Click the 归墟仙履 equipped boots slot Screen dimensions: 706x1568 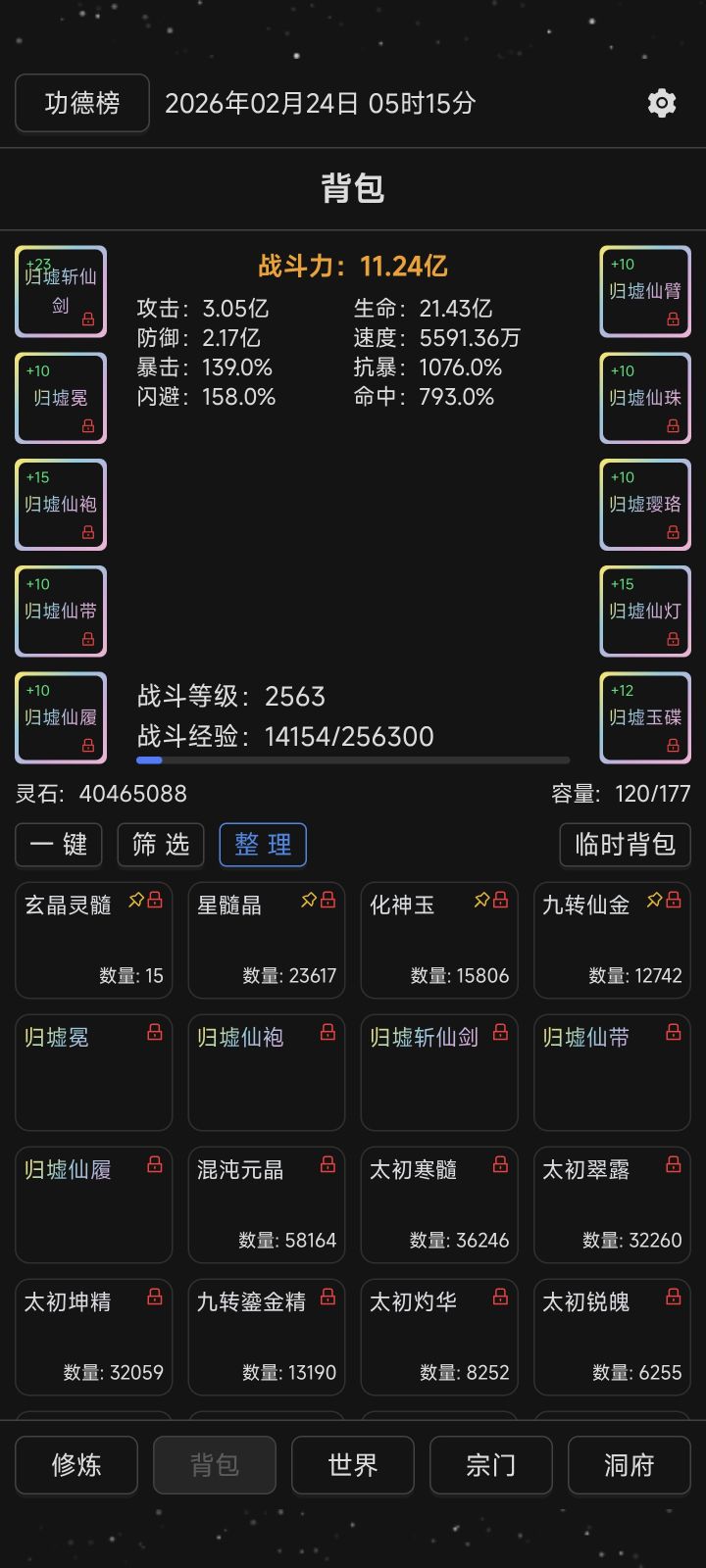[60, 718]
